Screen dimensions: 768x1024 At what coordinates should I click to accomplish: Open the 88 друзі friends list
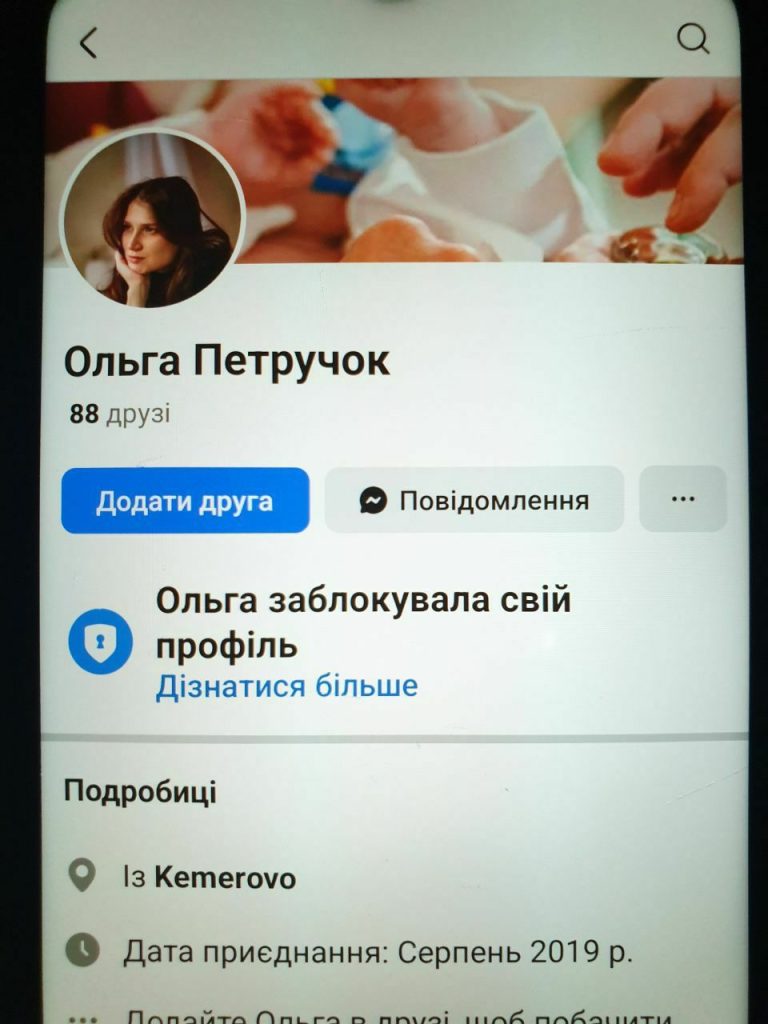click(x=120, y=414)
